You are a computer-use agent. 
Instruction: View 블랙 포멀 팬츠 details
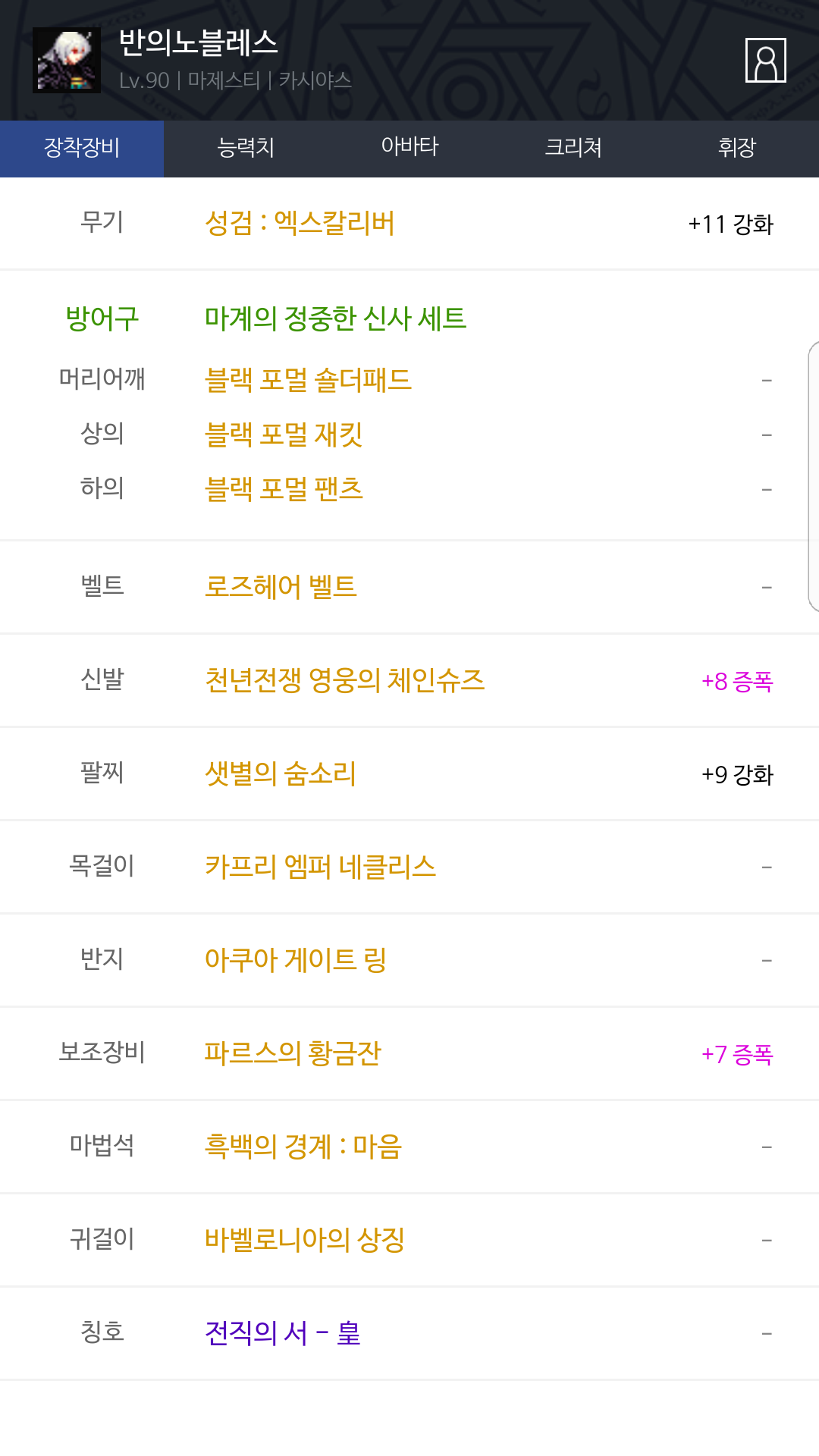[284, 489]
